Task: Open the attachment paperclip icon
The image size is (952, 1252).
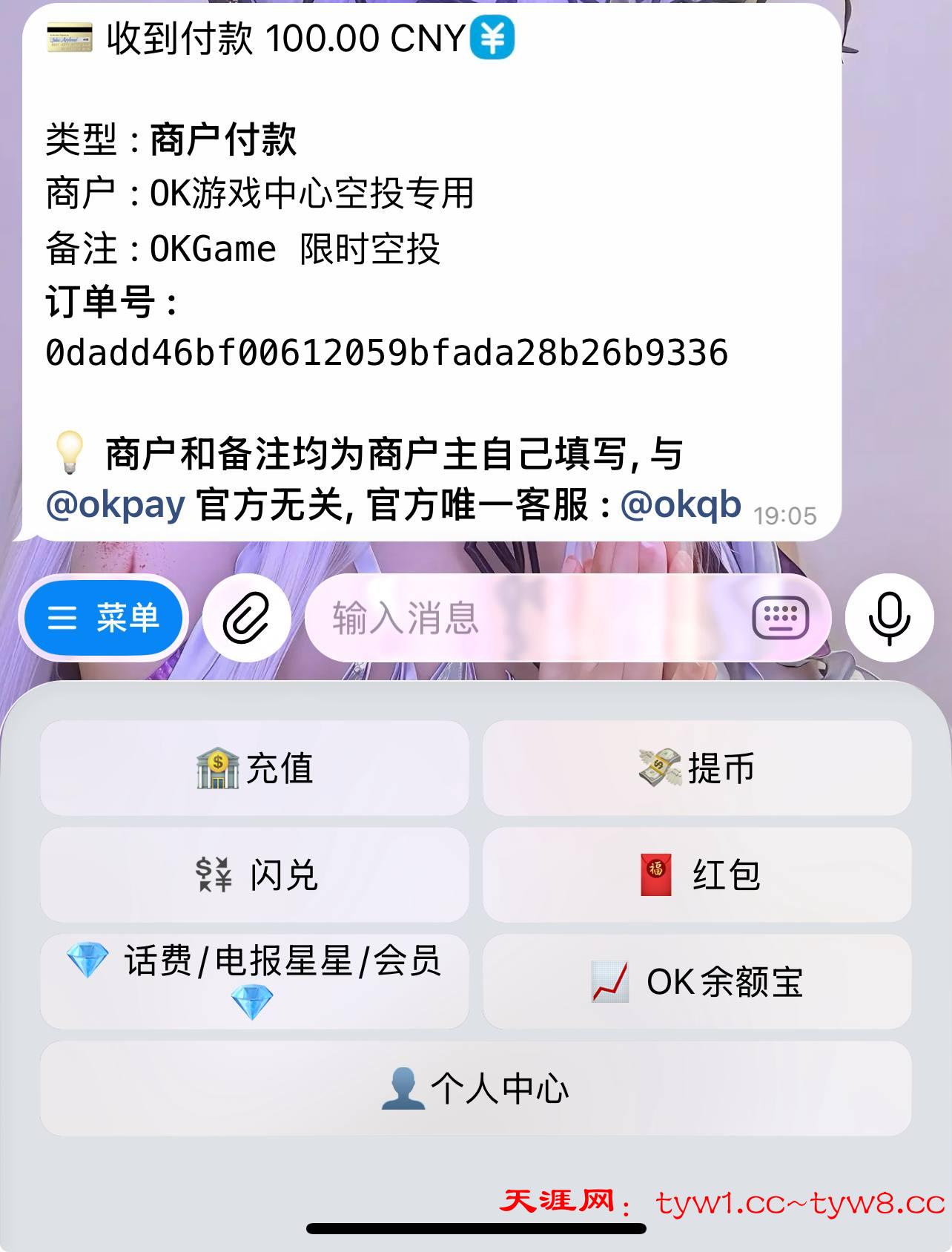Action: point(247,617)
